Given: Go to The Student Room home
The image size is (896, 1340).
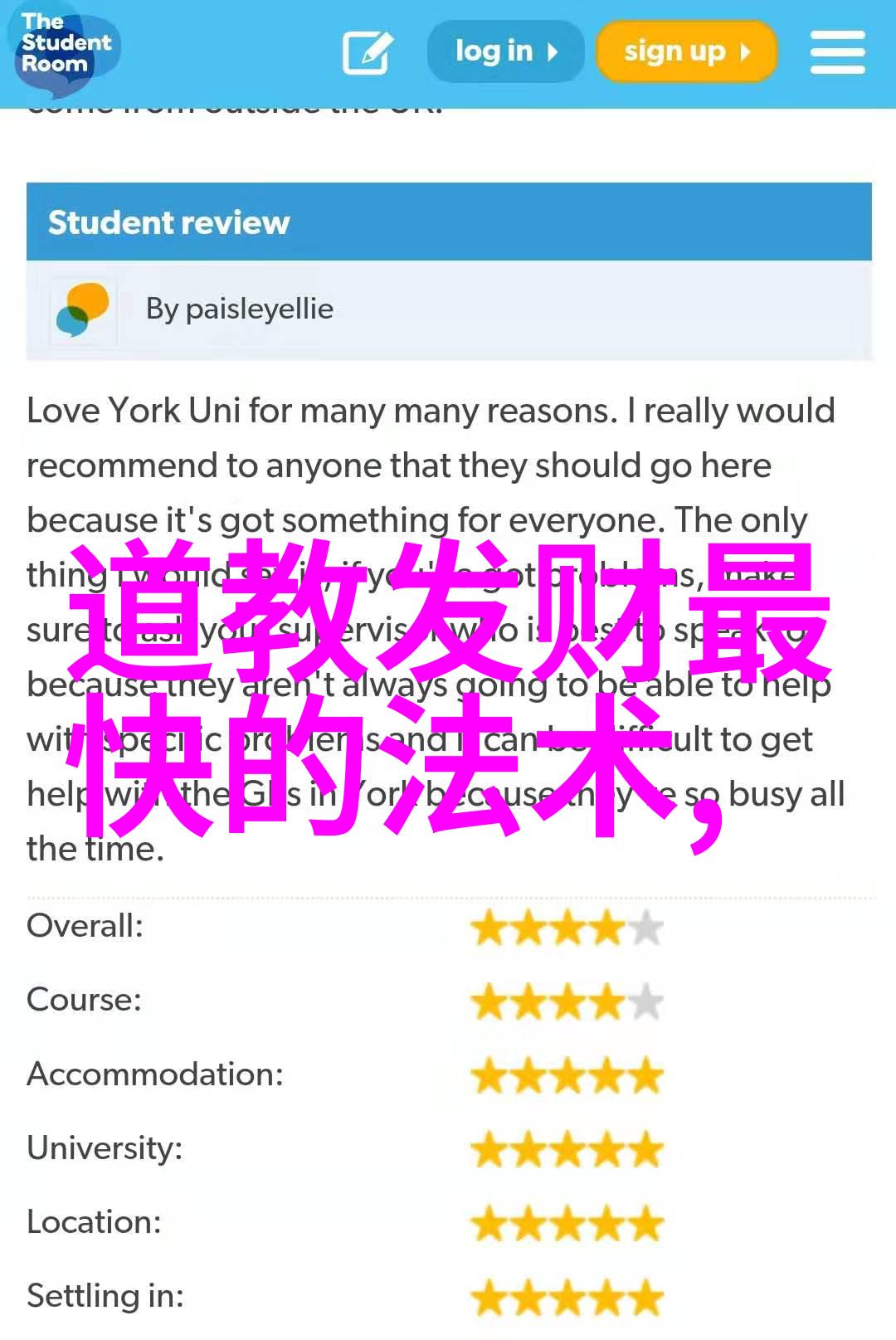Looking at the screenshot, I should pyautogui.click(x=66, y=46).
